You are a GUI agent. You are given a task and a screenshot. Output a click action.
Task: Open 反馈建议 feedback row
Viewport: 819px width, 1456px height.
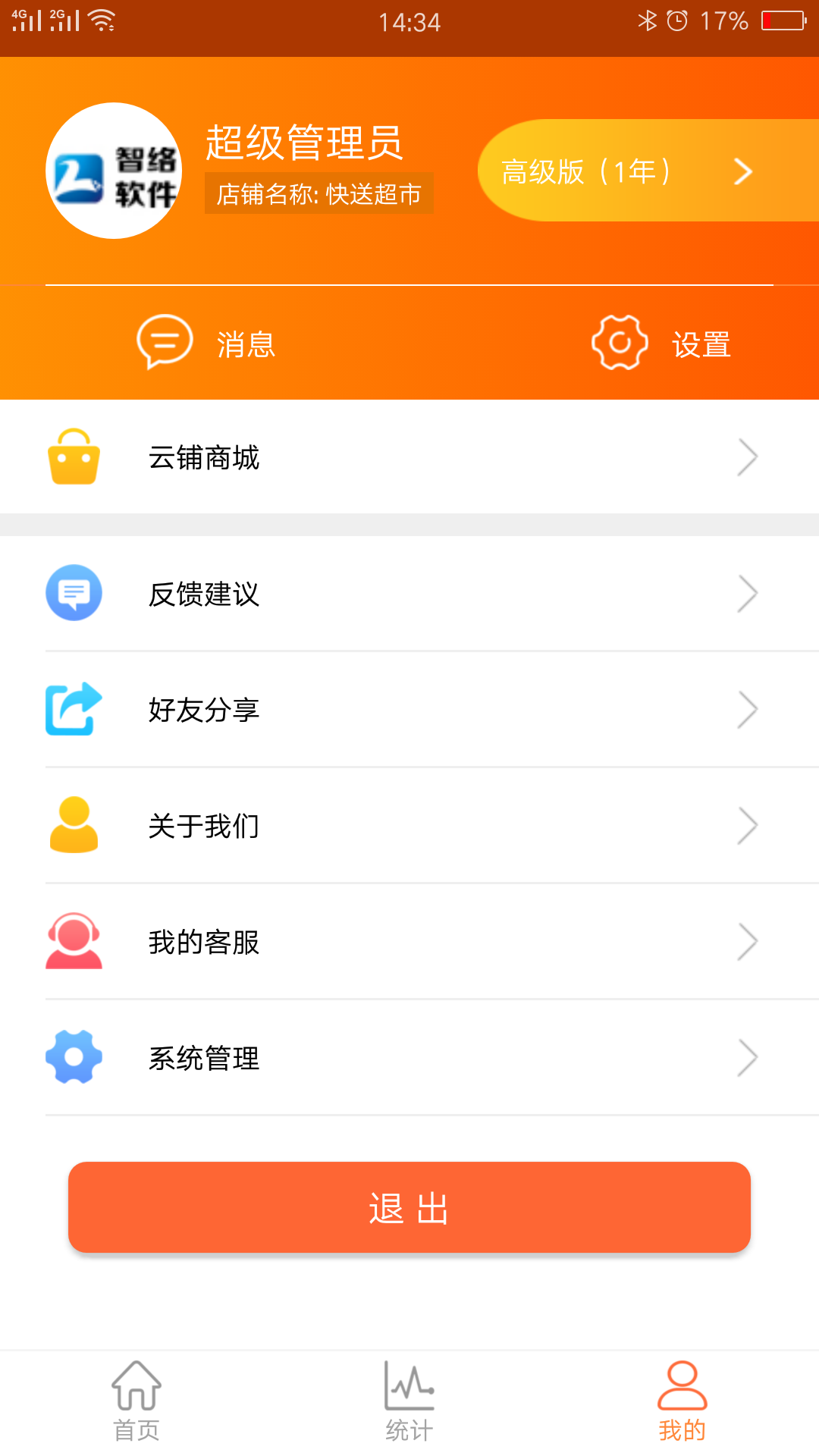[x=409, y=594]
